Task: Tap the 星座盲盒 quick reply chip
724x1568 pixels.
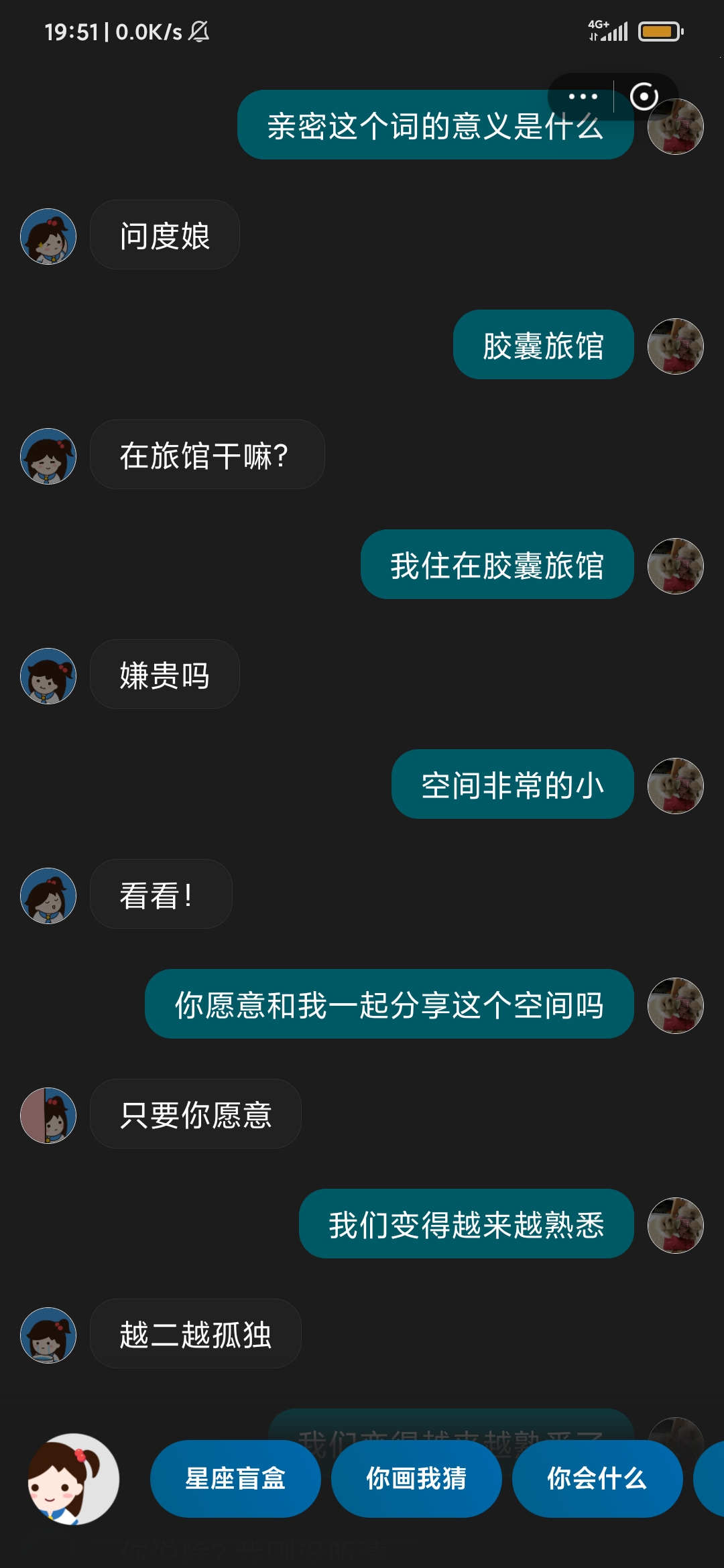Action: (235, 1478)
